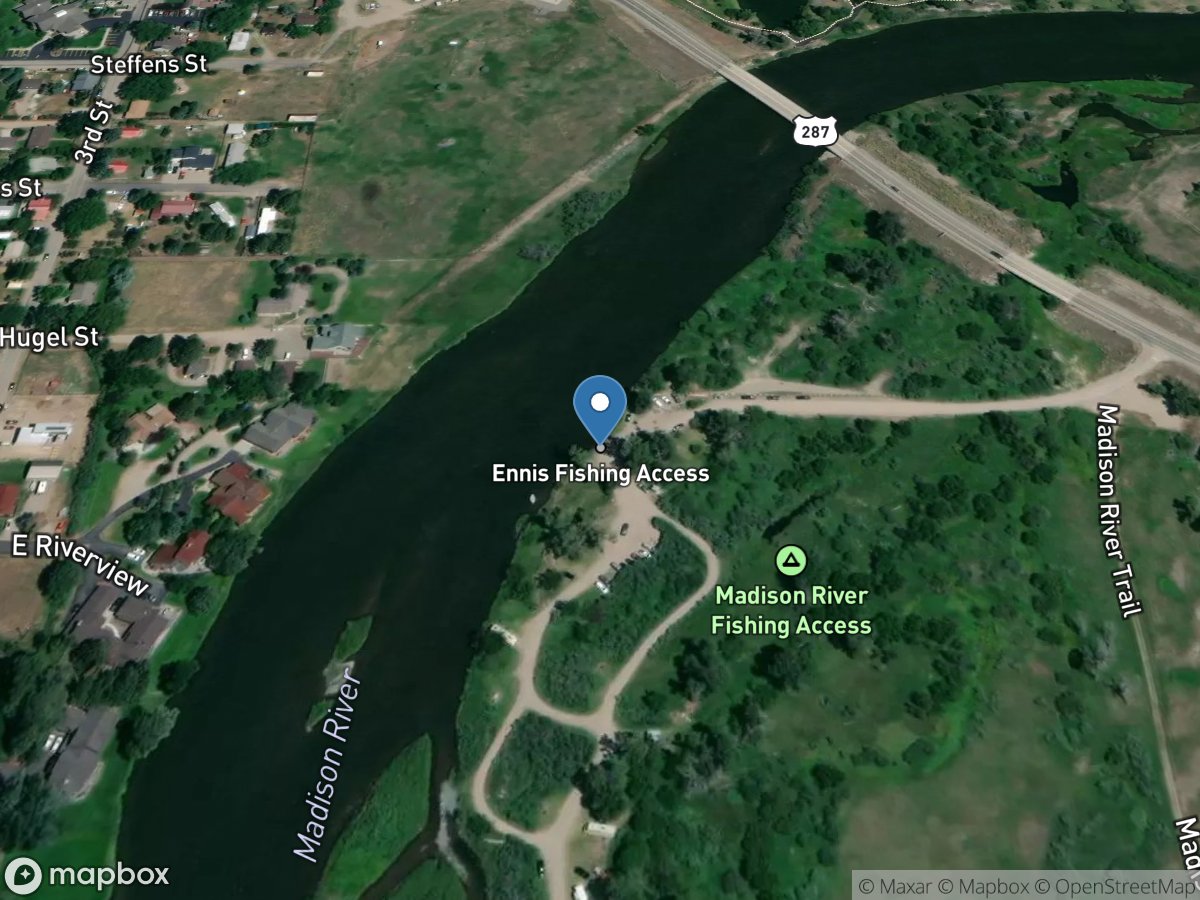The image size is (1200, 900).
Task: Open the Maxar attribution link
Action: click(893, 886)
